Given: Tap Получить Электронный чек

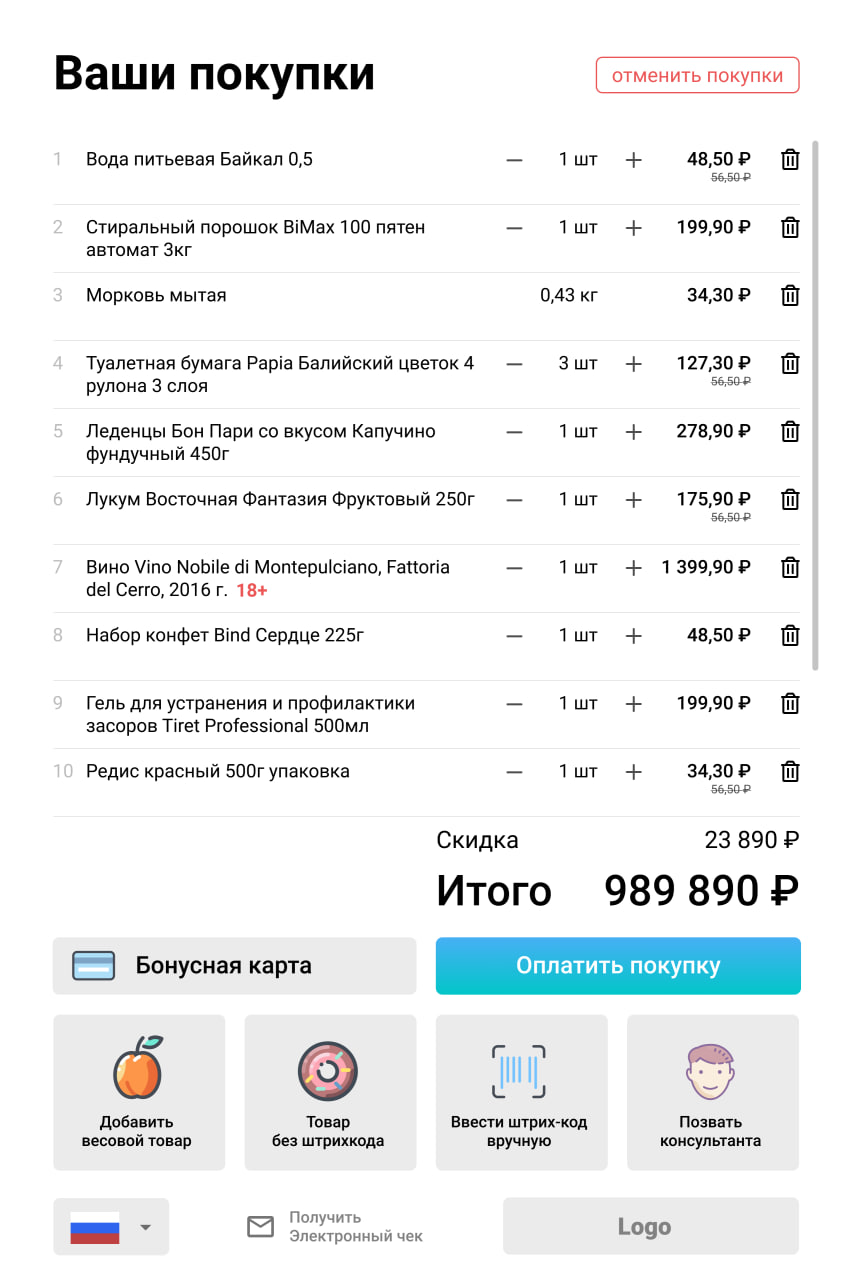Looking at the screenshot, I should [335, 1227].
